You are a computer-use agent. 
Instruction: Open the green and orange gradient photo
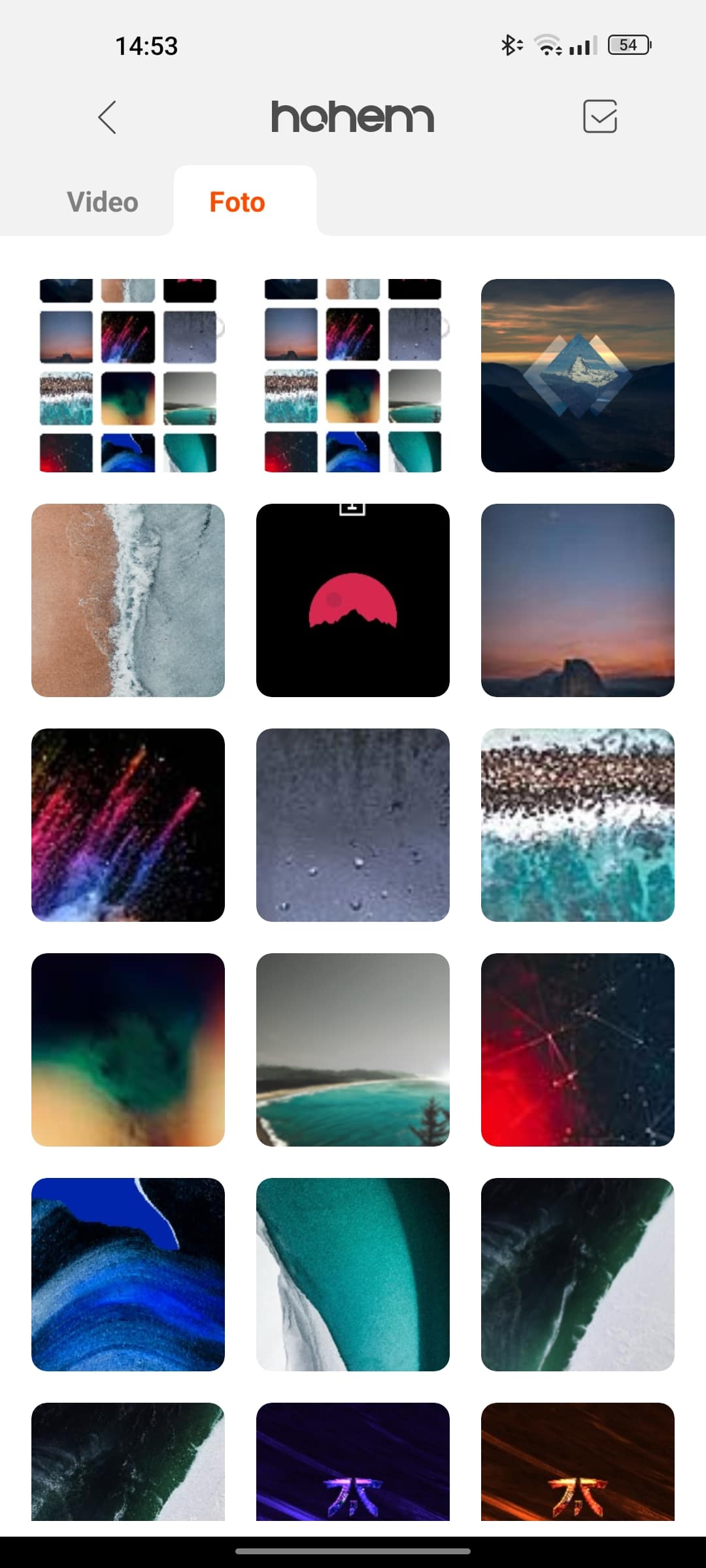(x=128, y=1049)
